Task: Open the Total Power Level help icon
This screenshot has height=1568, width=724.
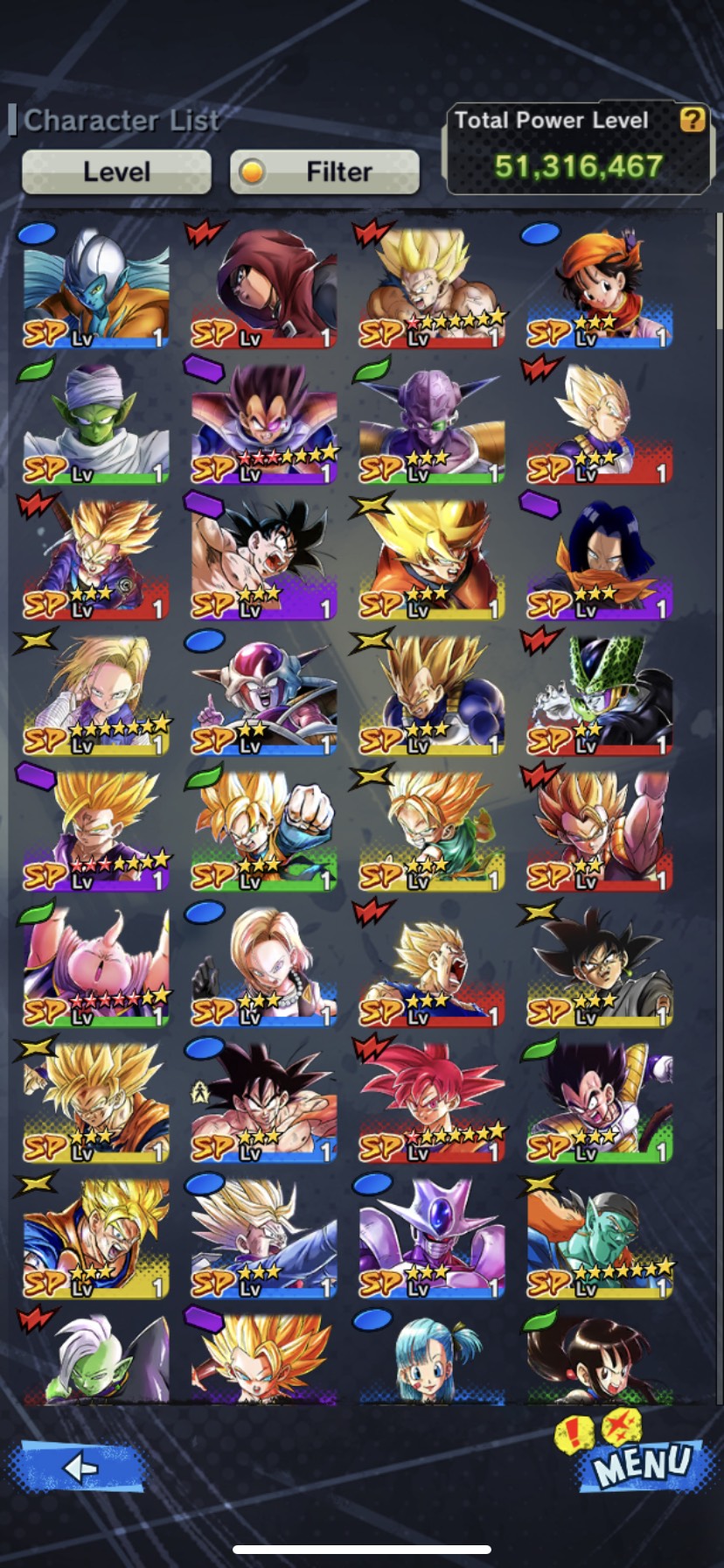Action: 693,120
